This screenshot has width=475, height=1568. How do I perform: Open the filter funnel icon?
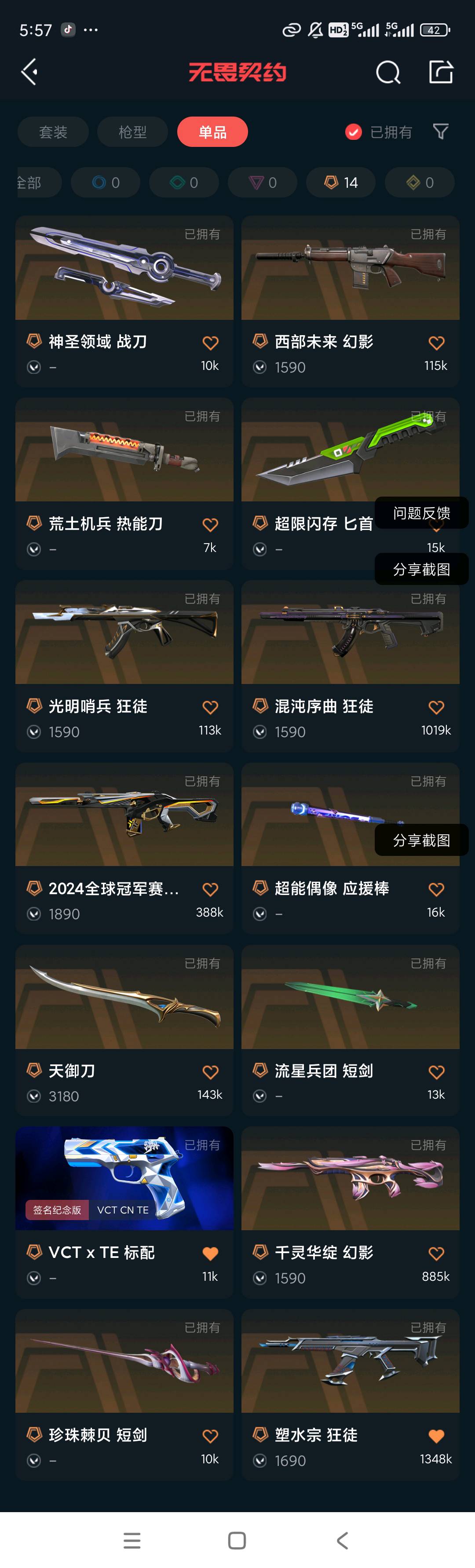coord(440,132)
